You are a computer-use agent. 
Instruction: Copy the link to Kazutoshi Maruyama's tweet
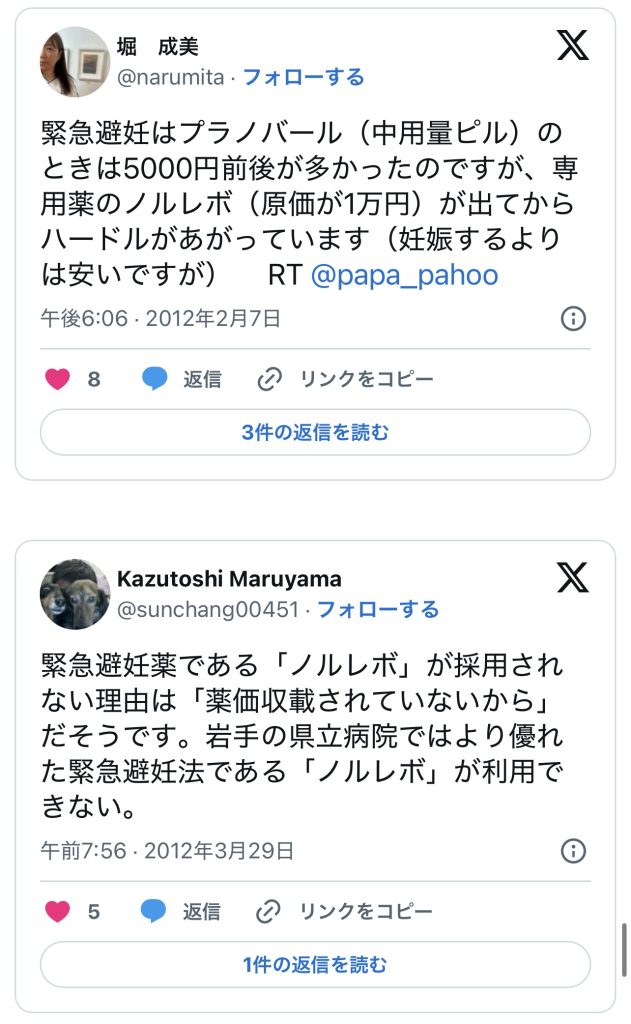pos(345,912)
